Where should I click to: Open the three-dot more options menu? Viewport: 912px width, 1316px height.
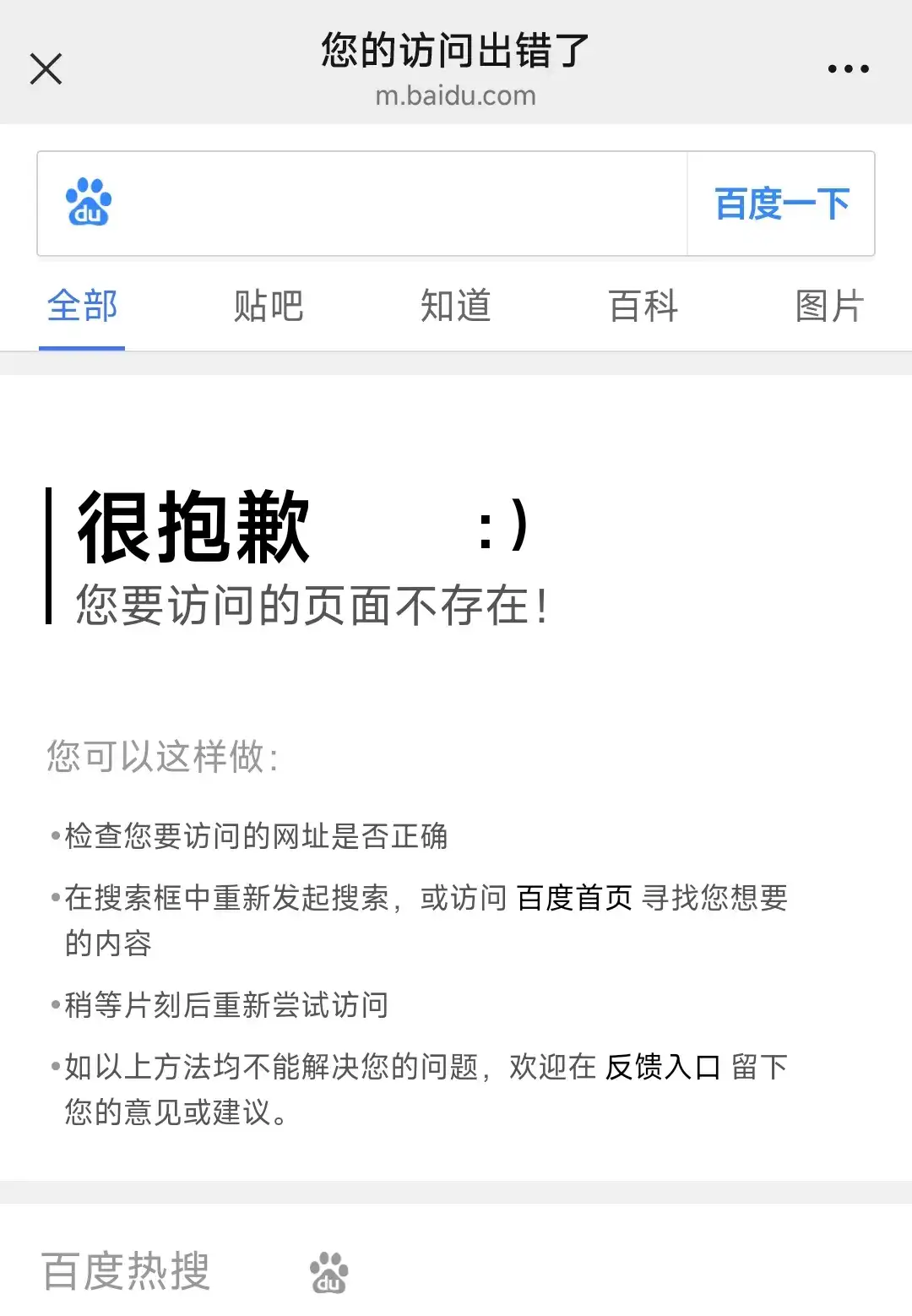coord(850,69)
